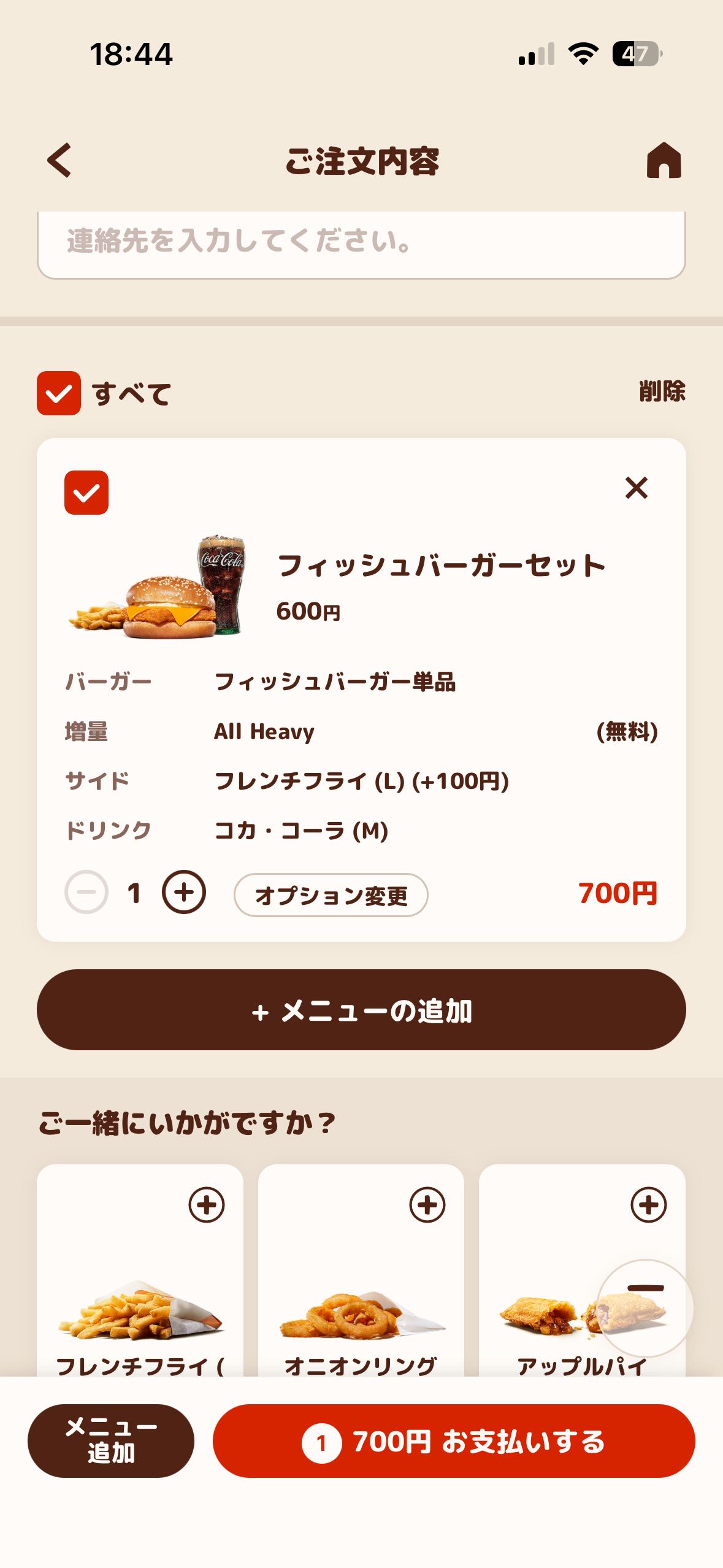Remove フィッシュバーガーセット with the X button

point(637,488)
